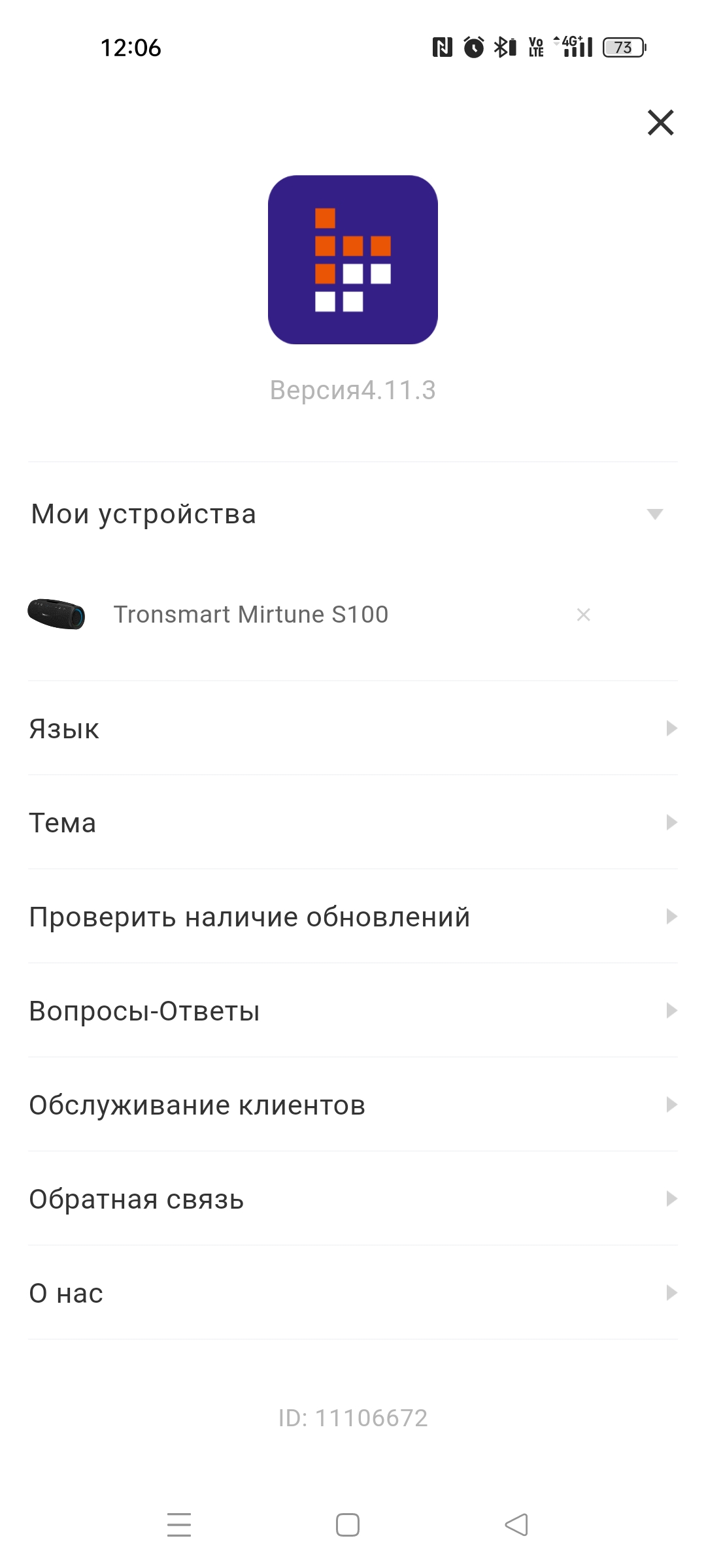Select the Tronsmart Mirtune S100 device
Viewport: 706px width, 1568px height.
point(251,615)
